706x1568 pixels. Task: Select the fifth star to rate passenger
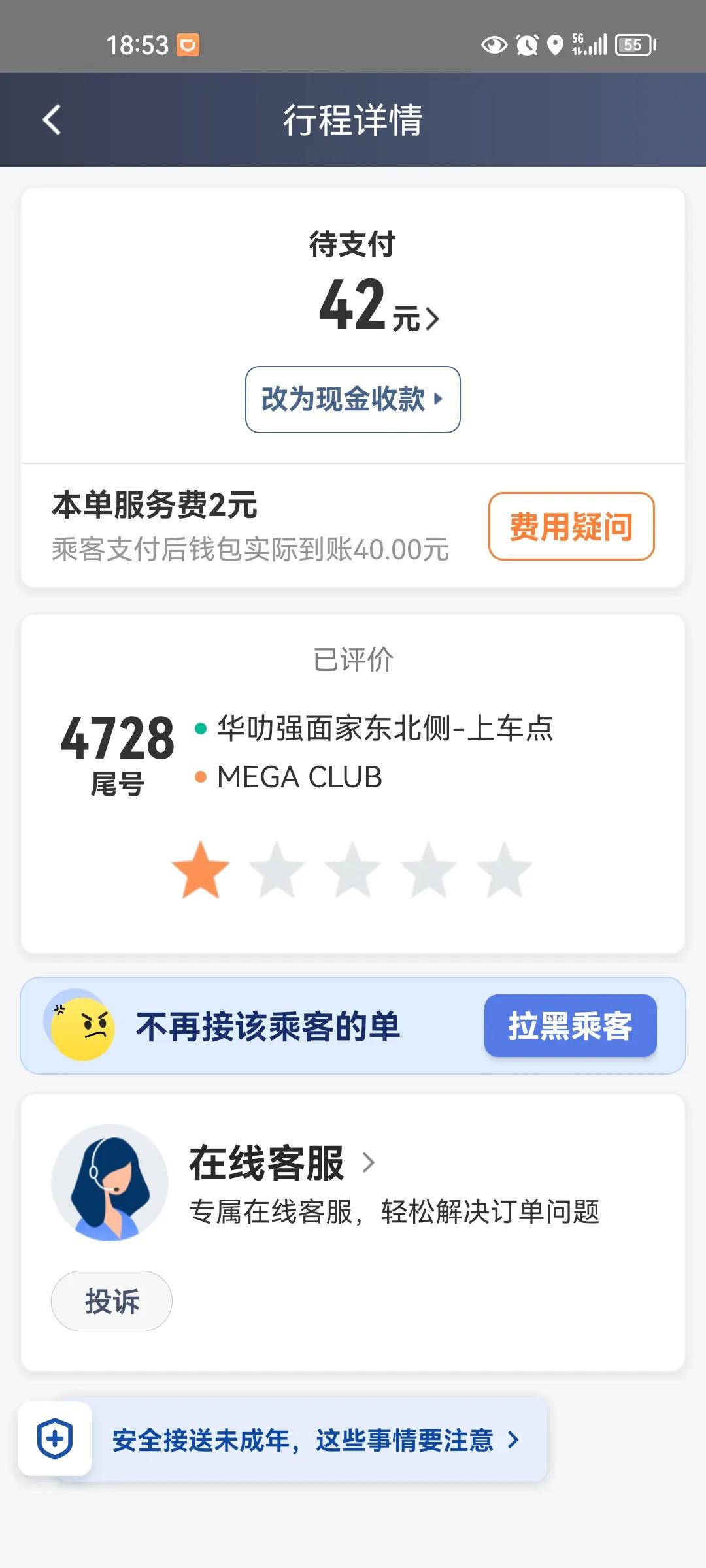coord(503,869)
